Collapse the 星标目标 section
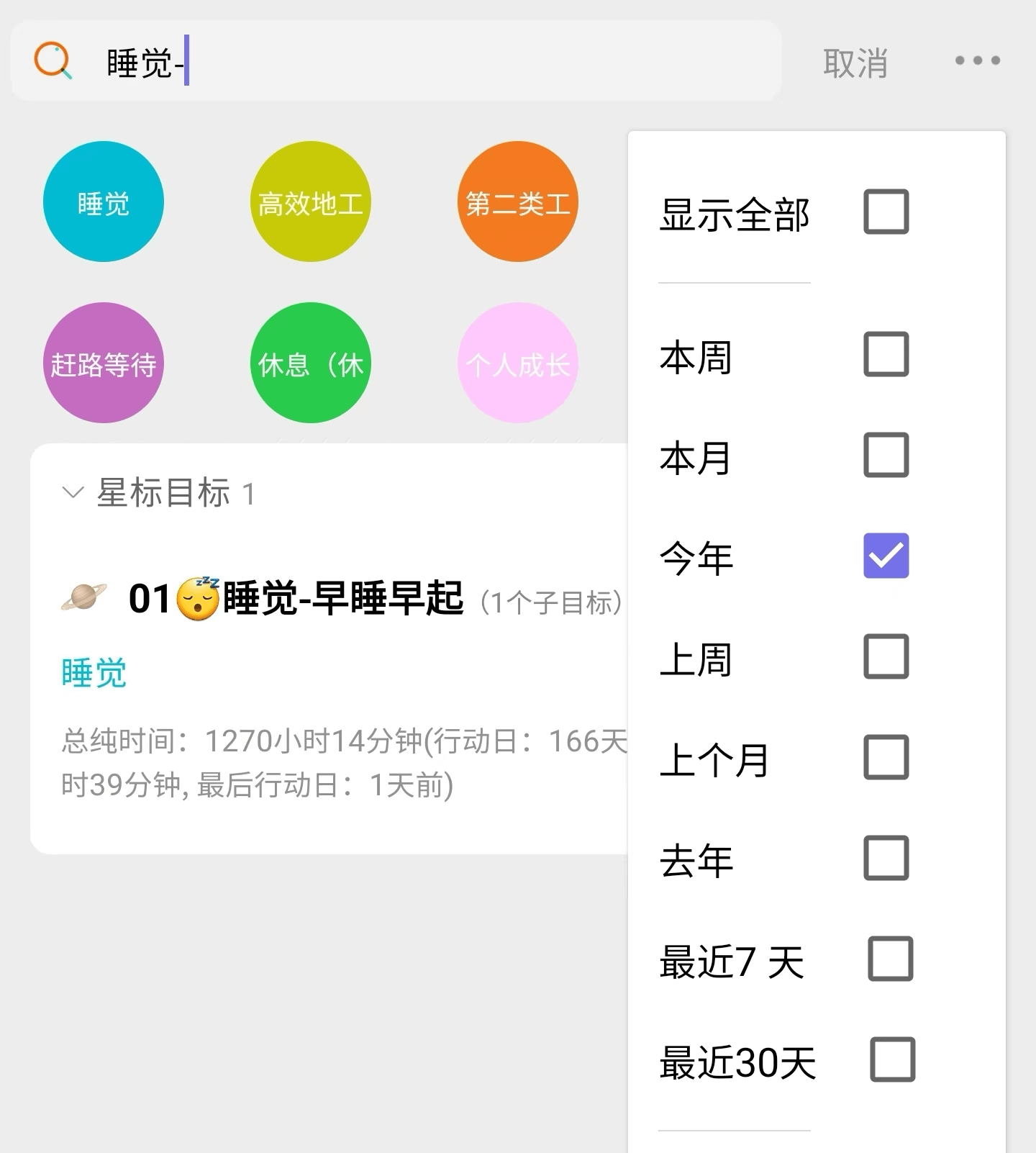Image resolution: width=1036 pixels, height=1153 pixels. coord(73,493)
